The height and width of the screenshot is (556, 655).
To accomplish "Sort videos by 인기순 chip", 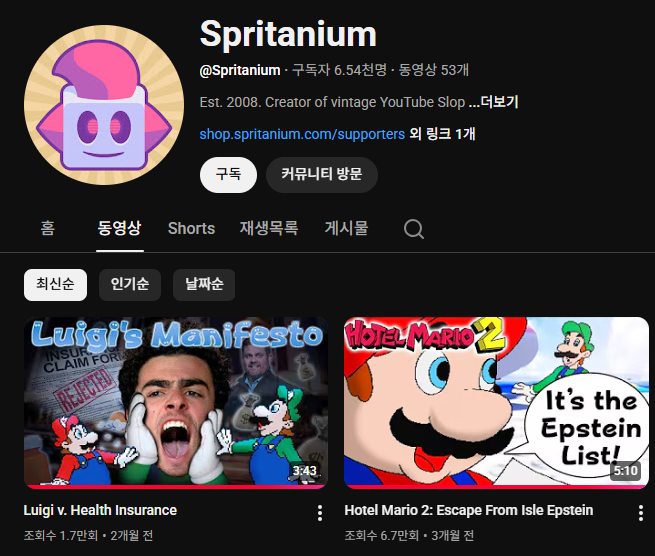I will (x=129, y=285).
